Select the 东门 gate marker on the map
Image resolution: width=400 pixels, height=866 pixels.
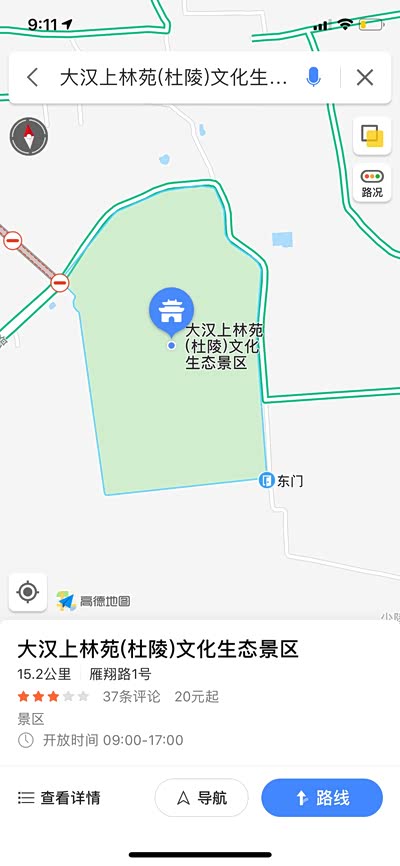point(281,480)
